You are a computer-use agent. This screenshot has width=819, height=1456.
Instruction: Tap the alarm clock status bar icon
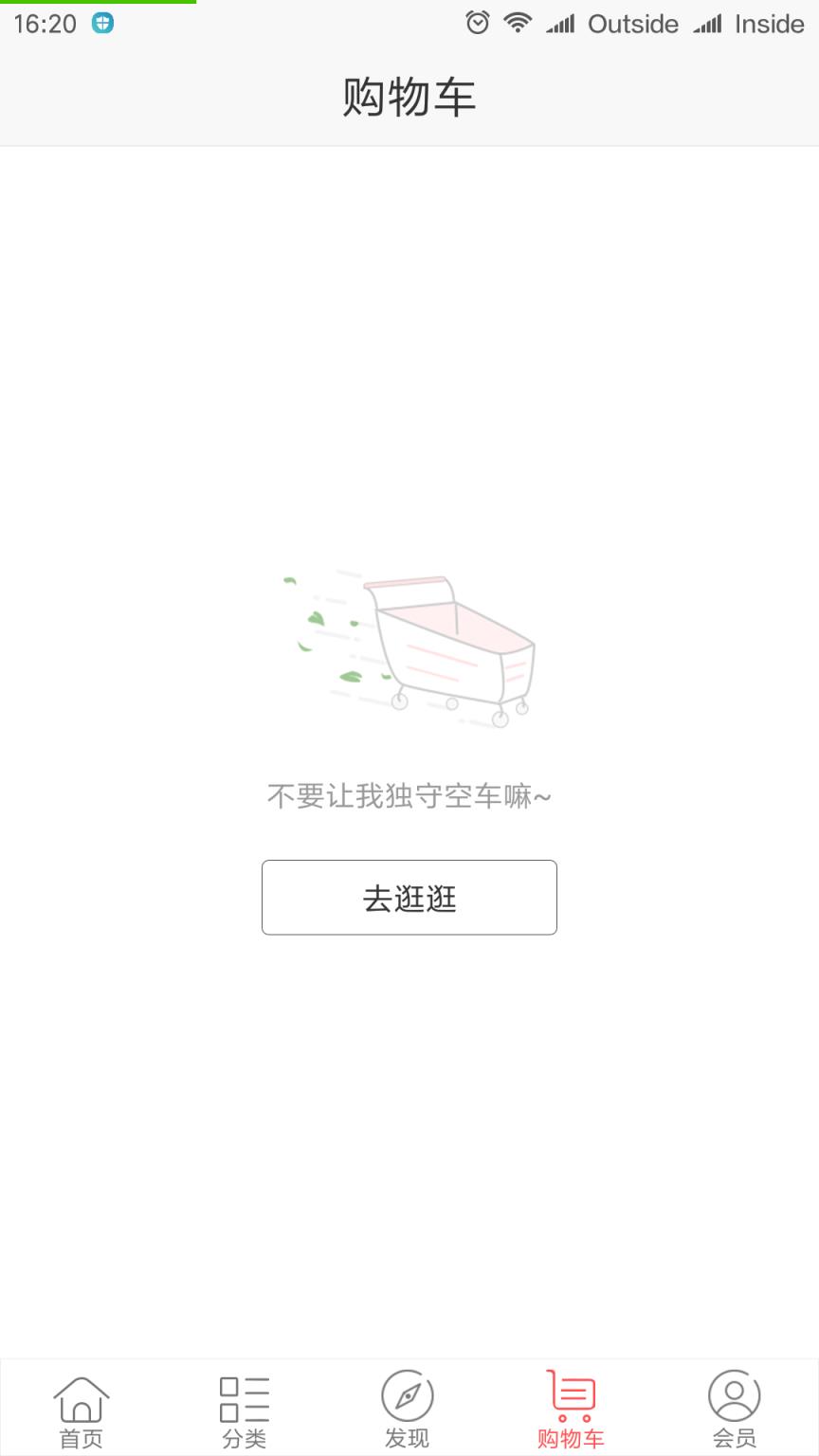point(477,24)
